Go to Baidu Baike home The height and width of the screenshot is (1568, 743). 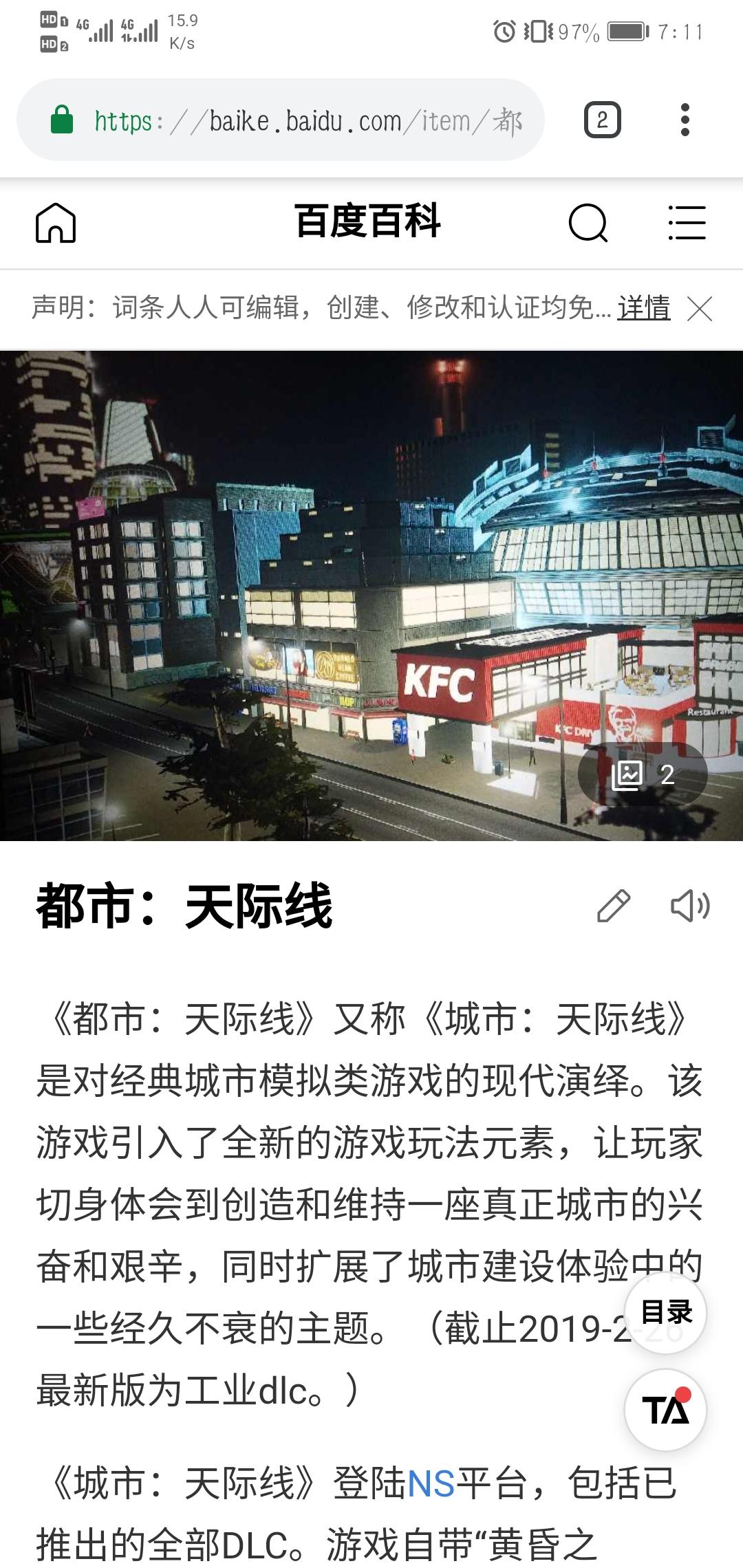click(55, 223)
